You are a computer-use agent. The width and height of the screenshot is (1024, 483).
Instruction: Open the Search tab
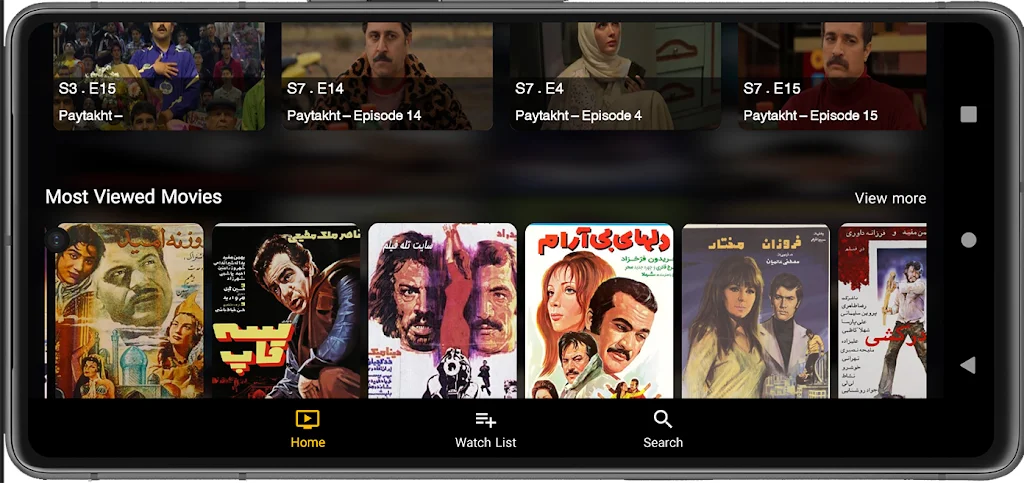click(663, 429)
